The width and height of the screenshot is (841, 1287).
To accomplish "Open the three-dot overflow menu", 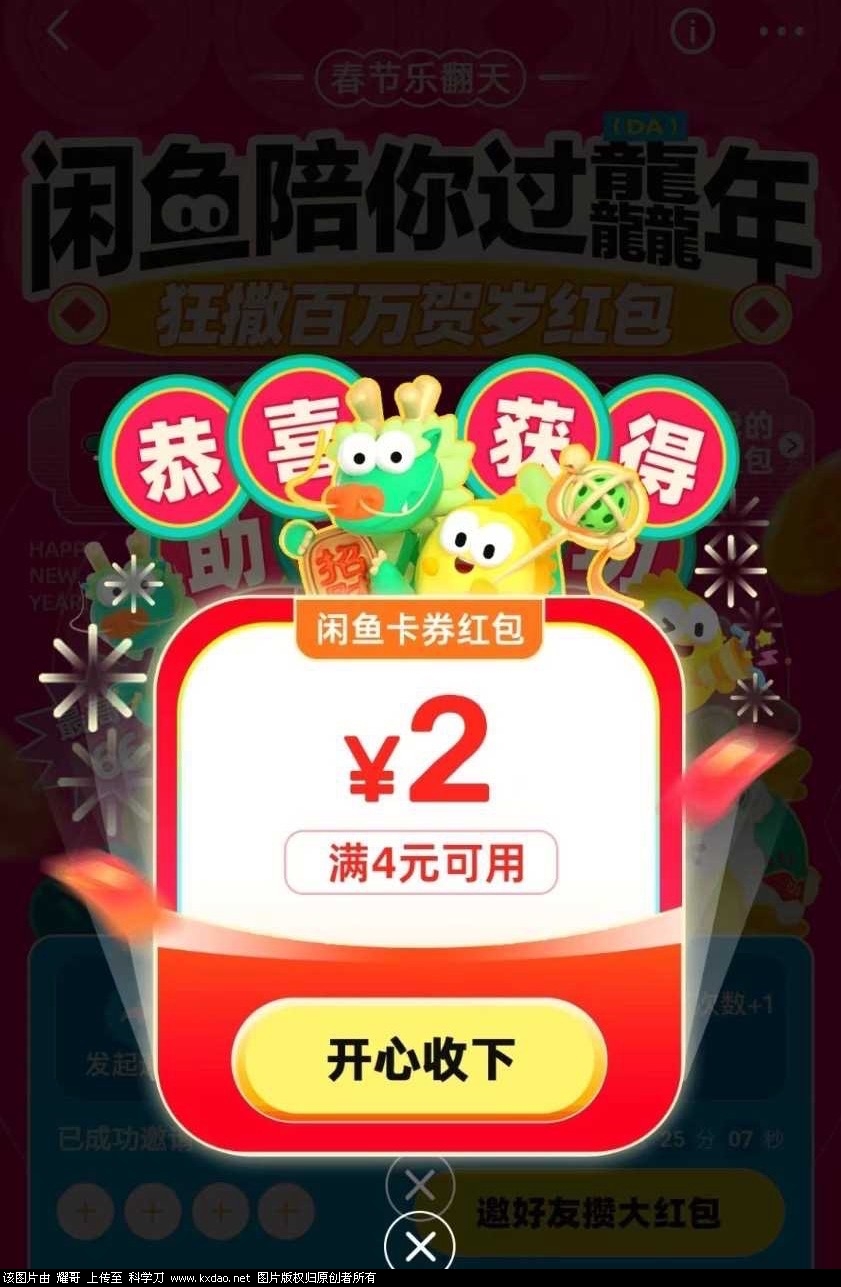I will [x=780, y=32].
